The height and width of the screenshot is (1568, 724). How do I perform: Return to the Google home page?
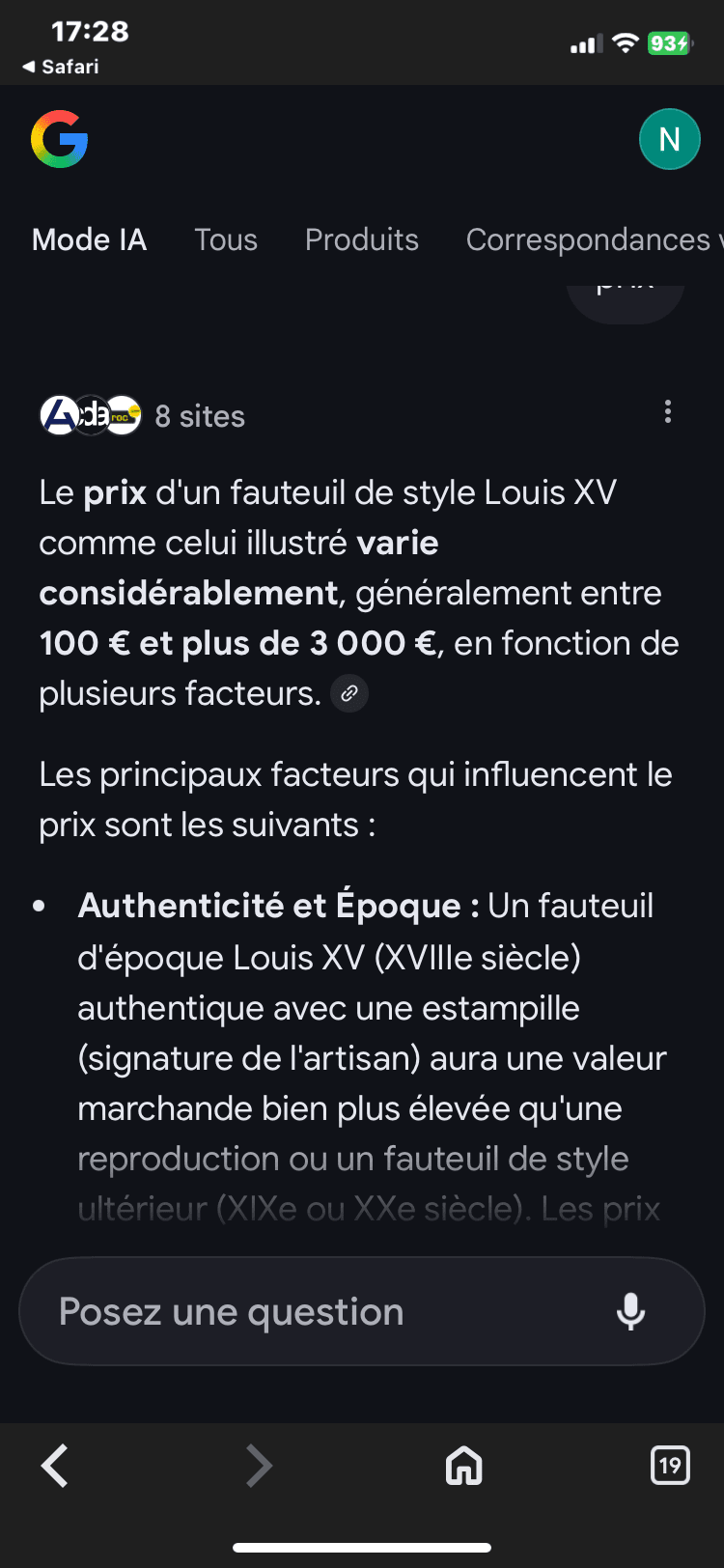463,1466
